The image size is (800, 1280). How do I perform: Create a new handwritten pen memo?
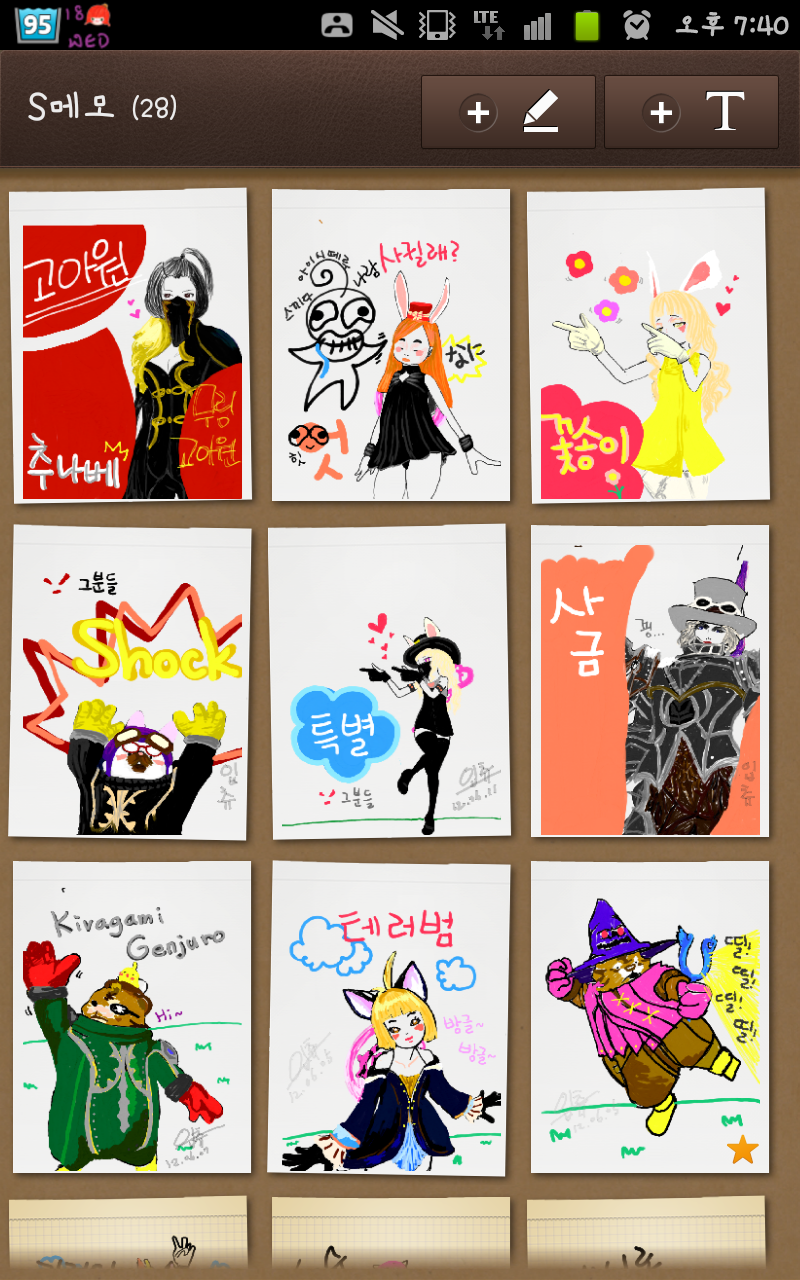(508, 112)
